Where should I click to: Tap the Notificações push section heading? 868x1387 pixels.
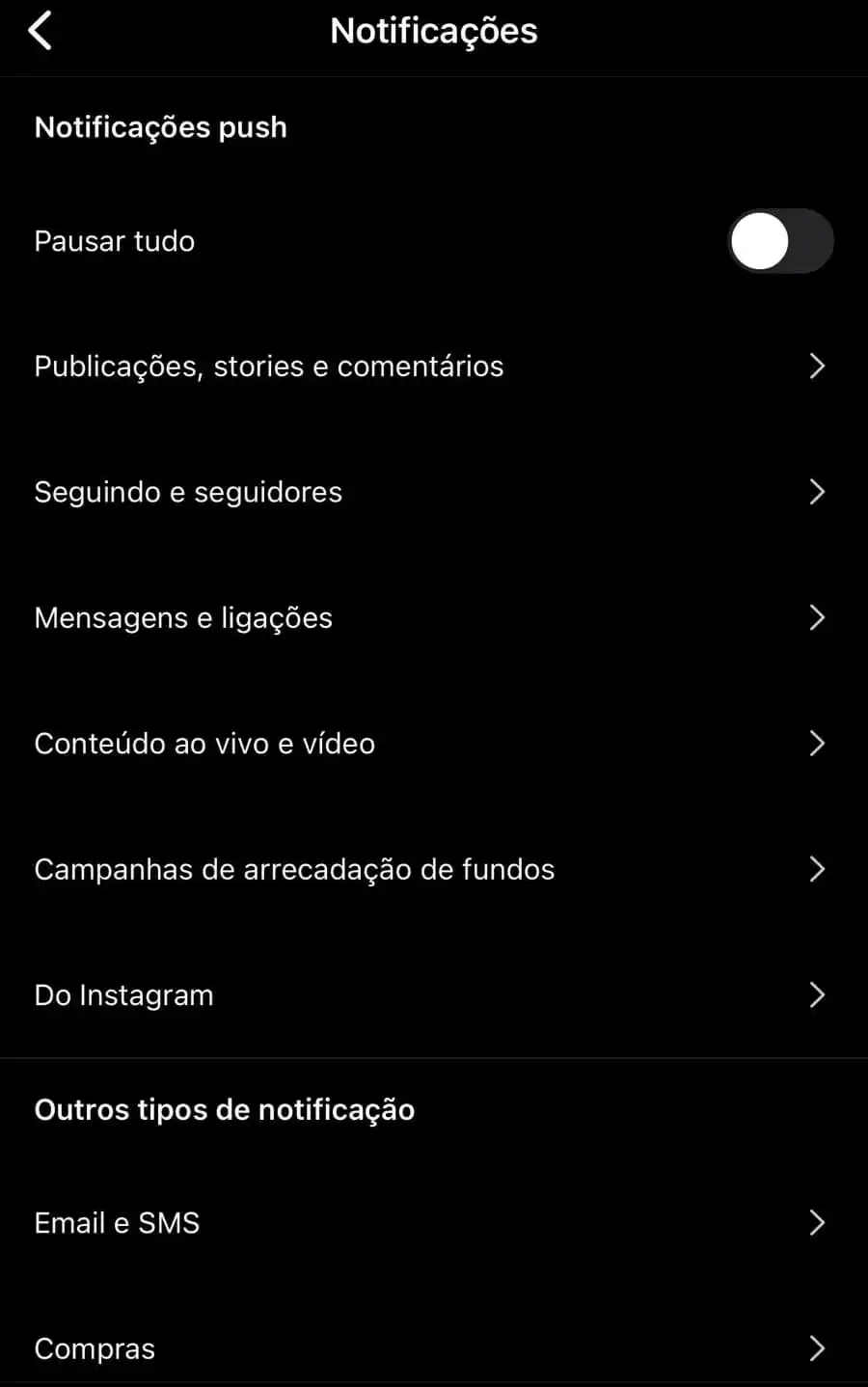[160, 126]
